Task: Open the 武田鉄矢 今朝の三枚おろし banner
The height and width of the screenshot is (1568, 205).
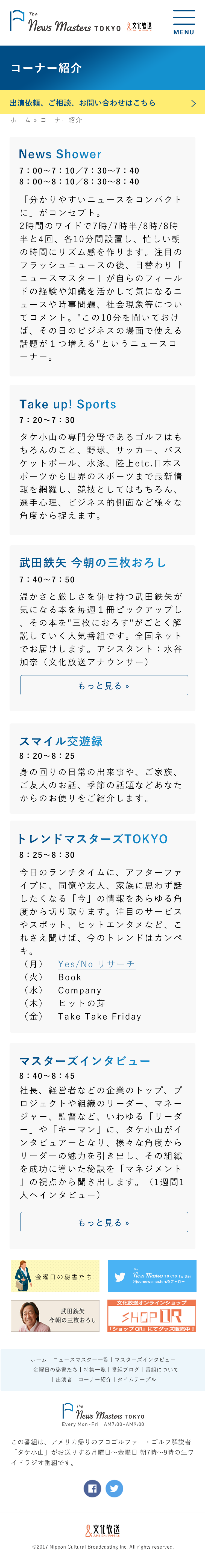Action: 55,1316
